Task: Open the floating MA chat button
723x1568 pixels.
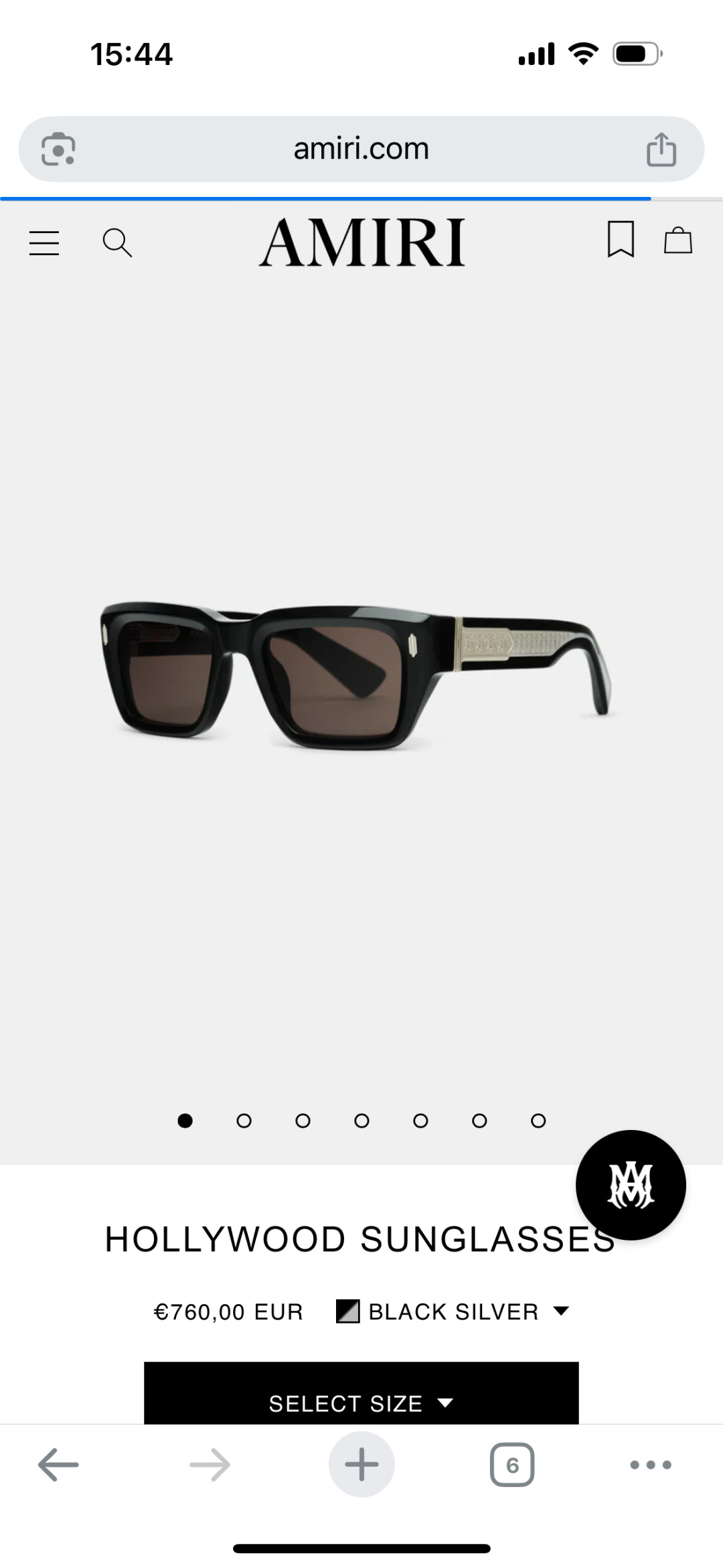Action: click(x=631, y=1185)
